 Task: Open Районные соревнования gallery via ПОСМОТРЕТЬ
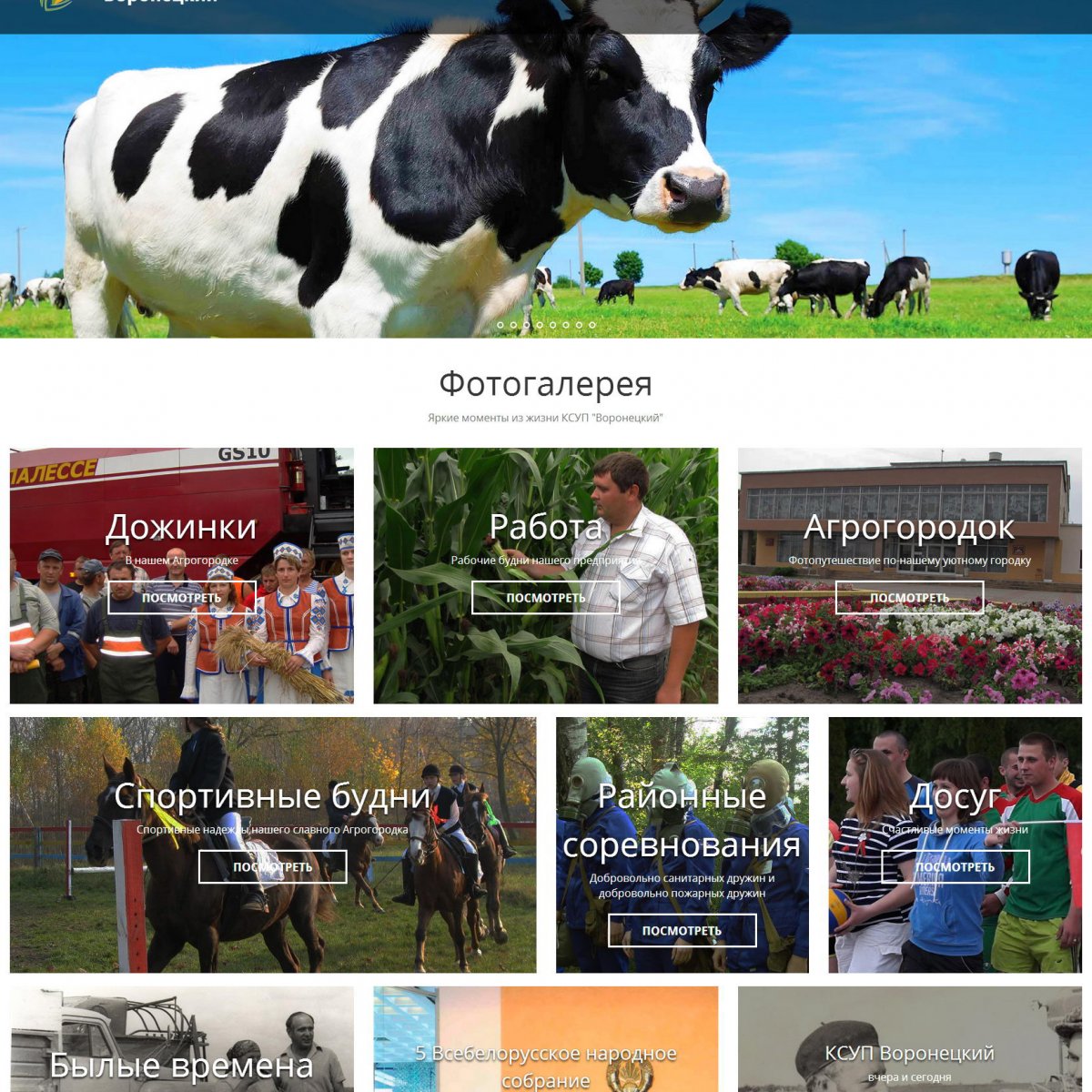click(682, 931)
